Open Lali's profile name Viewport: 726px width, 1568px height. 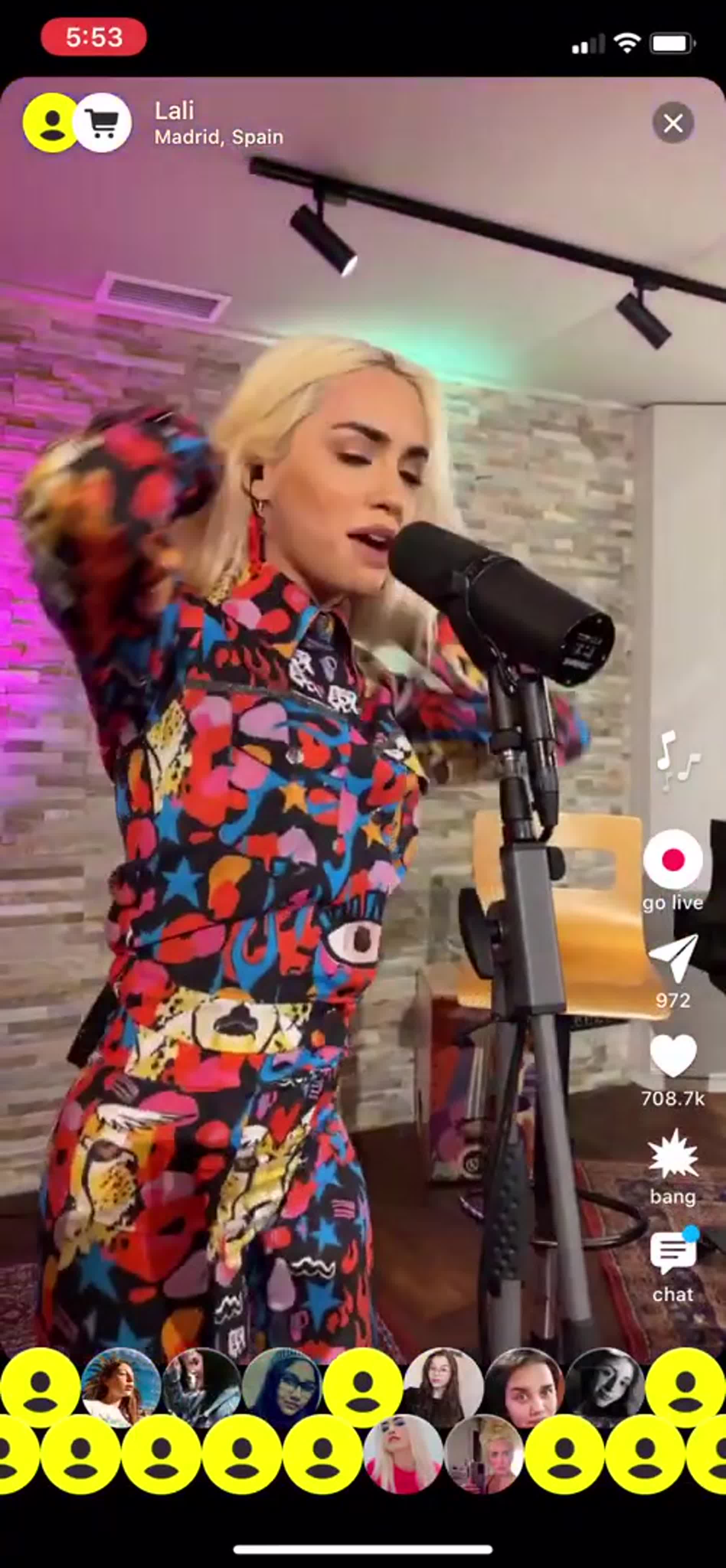(x=174, y=111)
